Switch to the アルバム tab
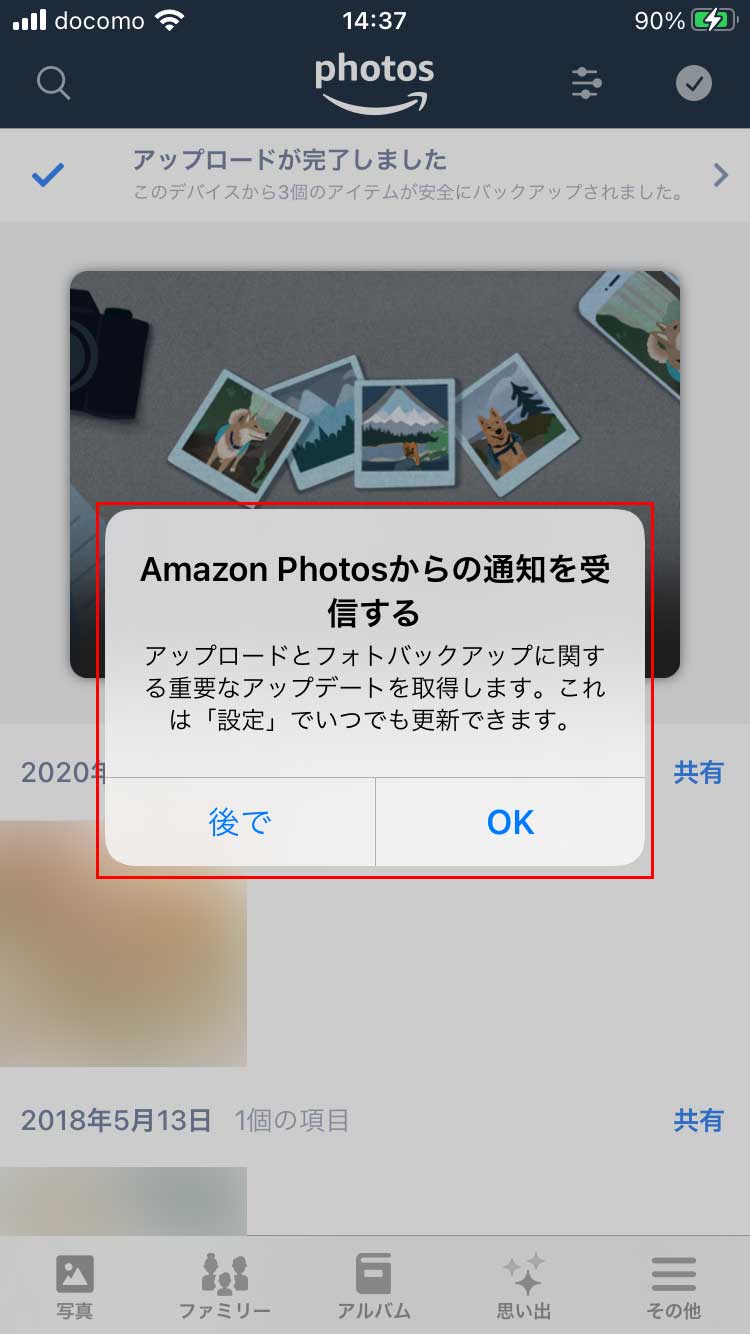The width and height of the screenshot is (750, 1334). click(x=374, y=1285)
